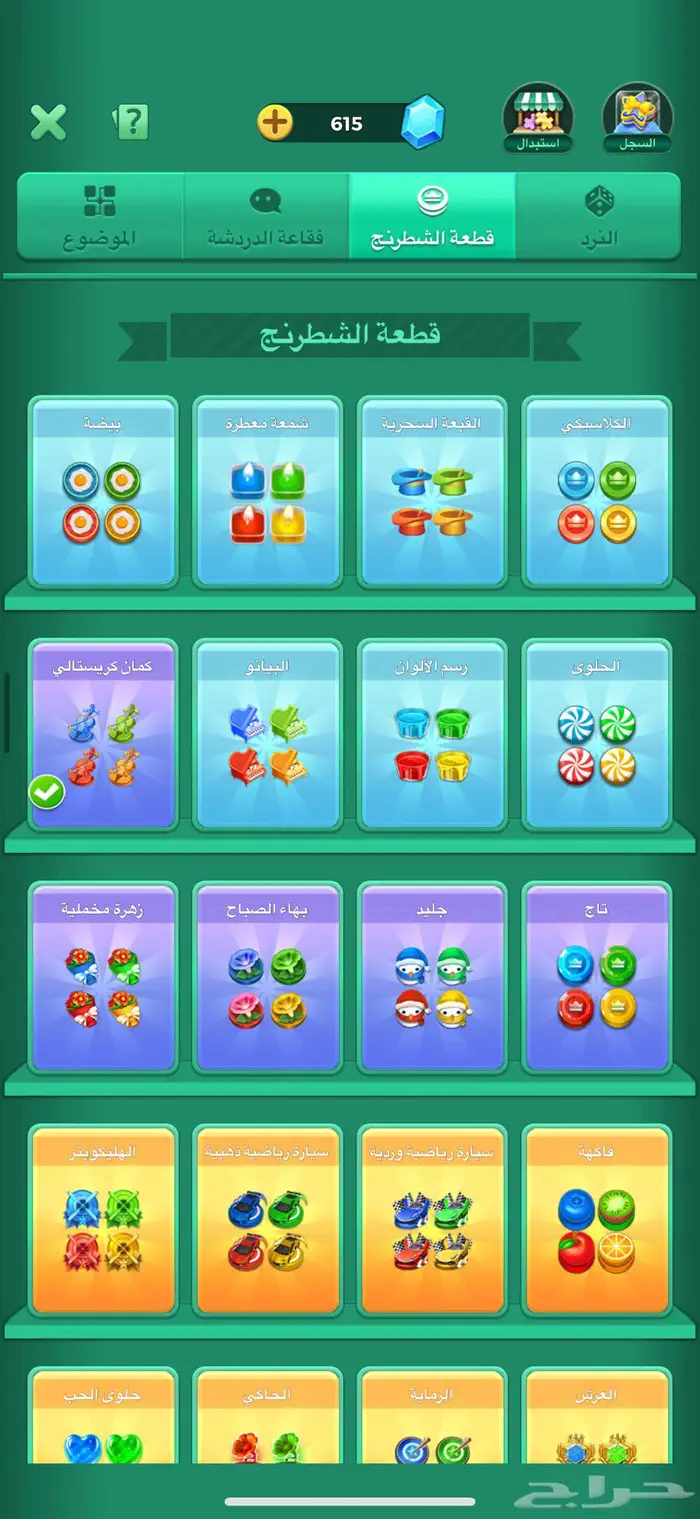
Task: Choose the القبعة السحرية piece set
Action: tap(432, 491)
